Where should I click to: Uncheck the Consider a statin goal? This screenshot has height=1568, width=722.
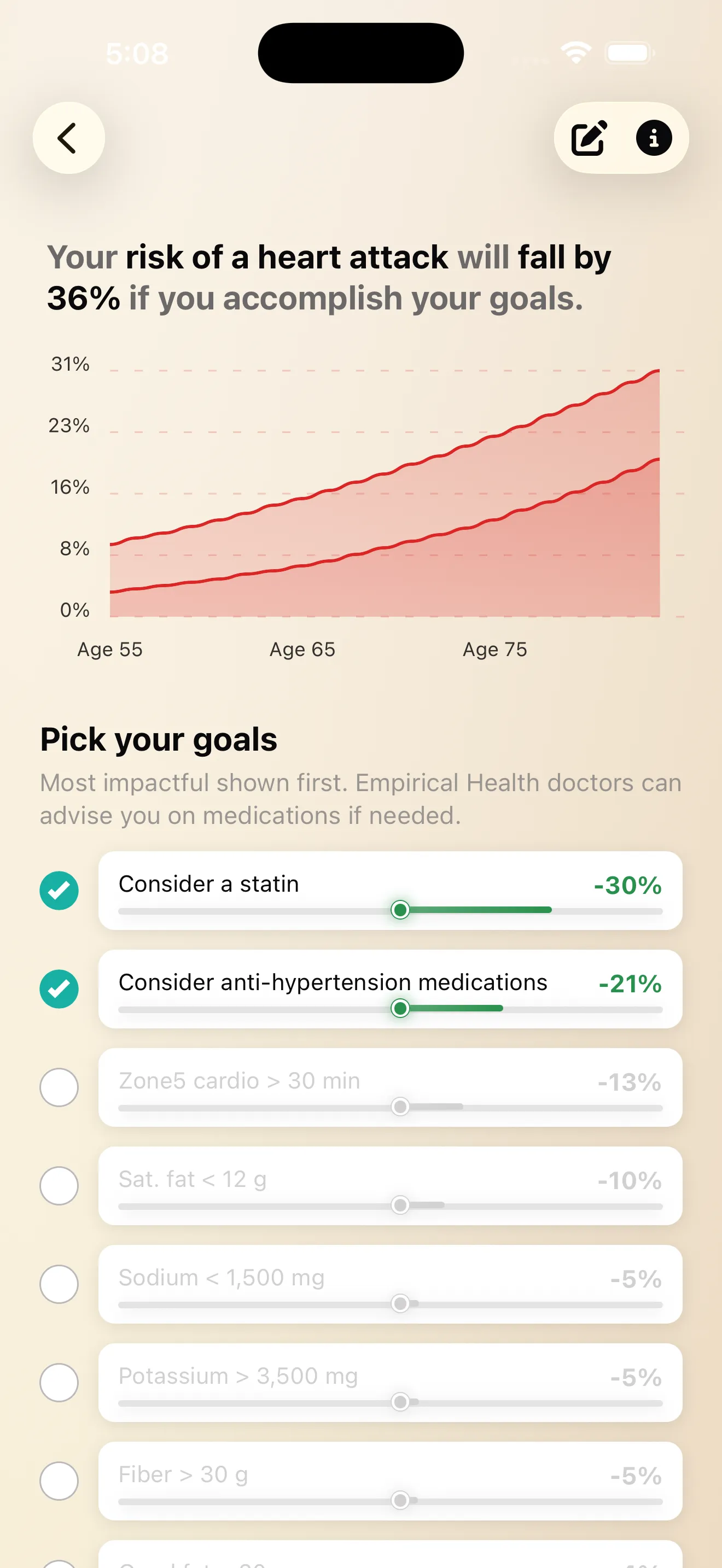[x=59, y=890]
